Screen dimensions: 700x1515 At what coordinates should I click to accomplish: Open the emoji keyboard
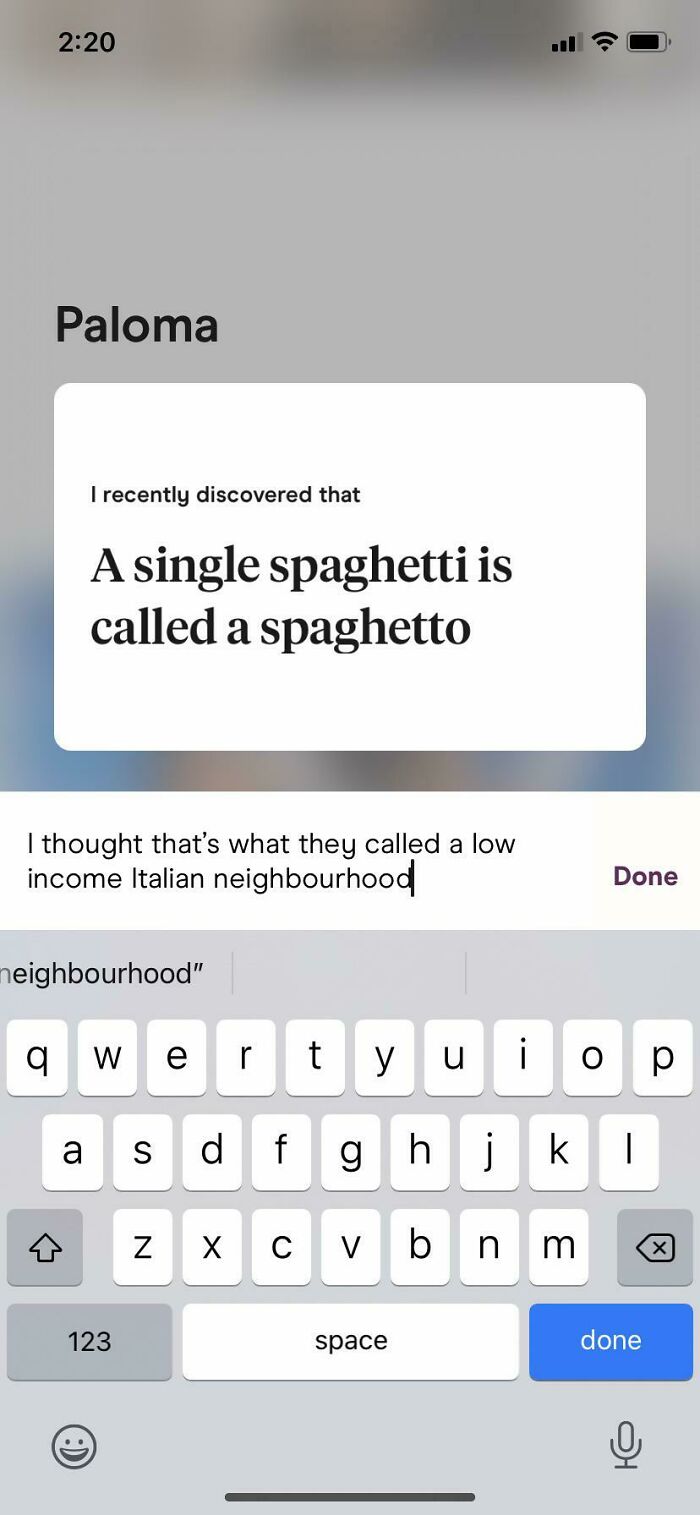[74, 1446]
